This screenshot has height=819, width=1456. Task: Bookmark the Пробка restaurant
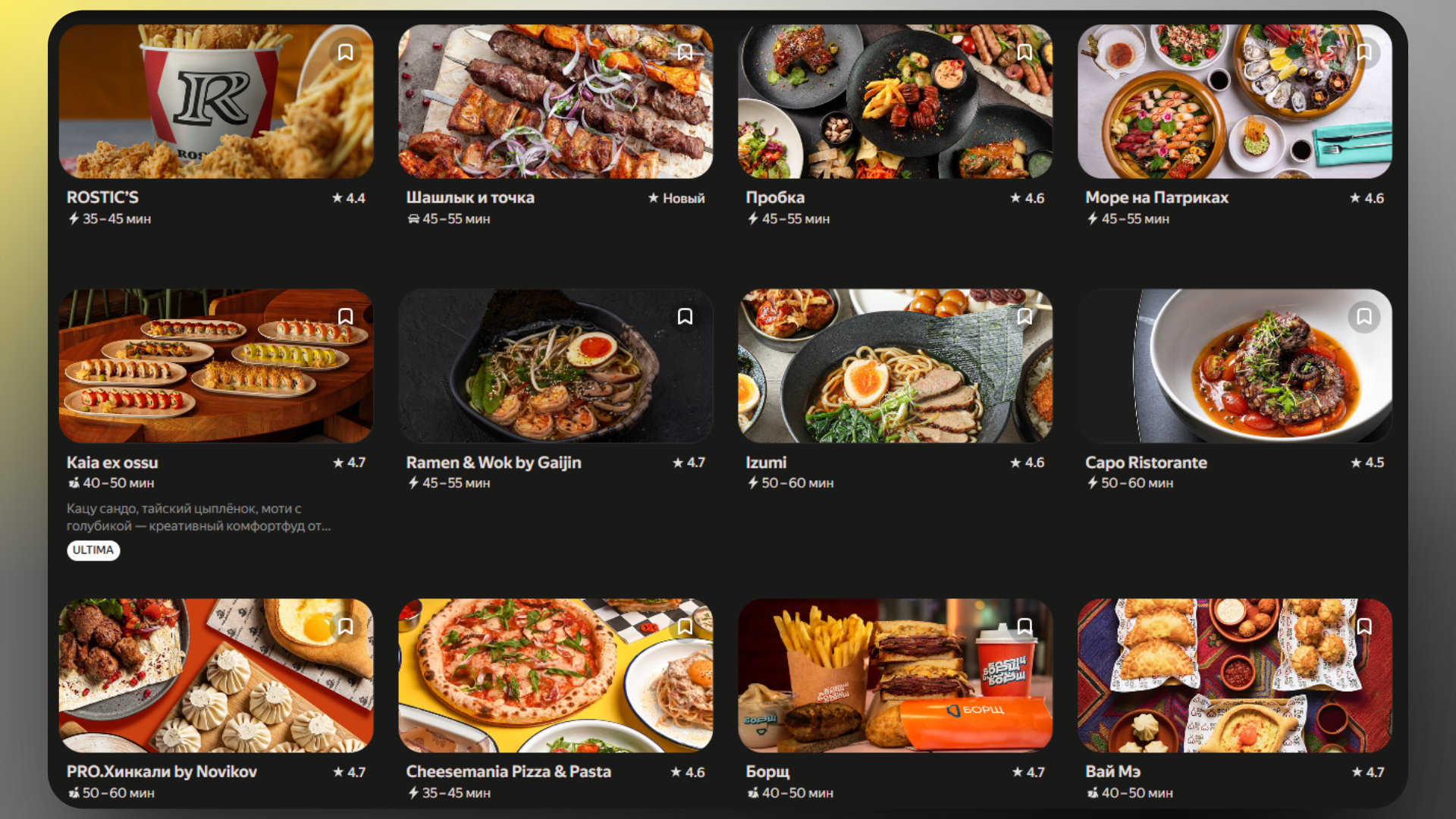point(1025,52)
